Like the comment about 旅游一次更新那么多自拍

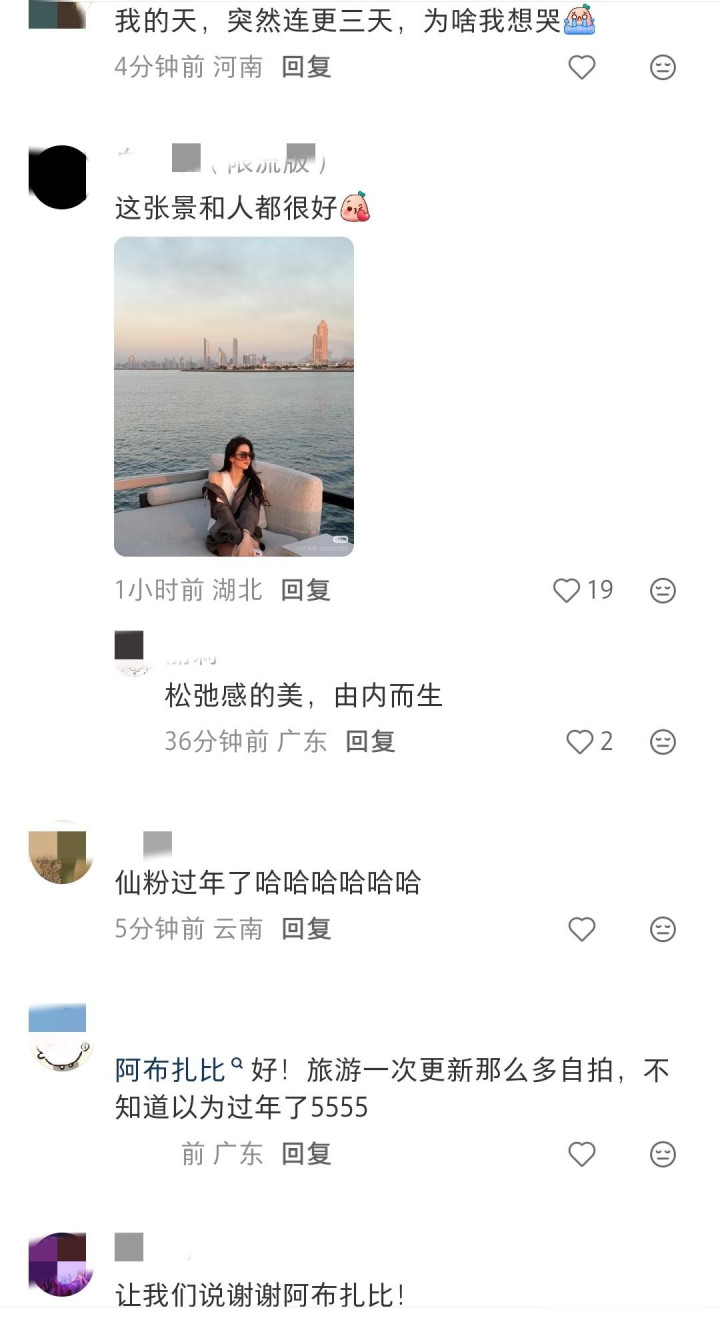582,1154
